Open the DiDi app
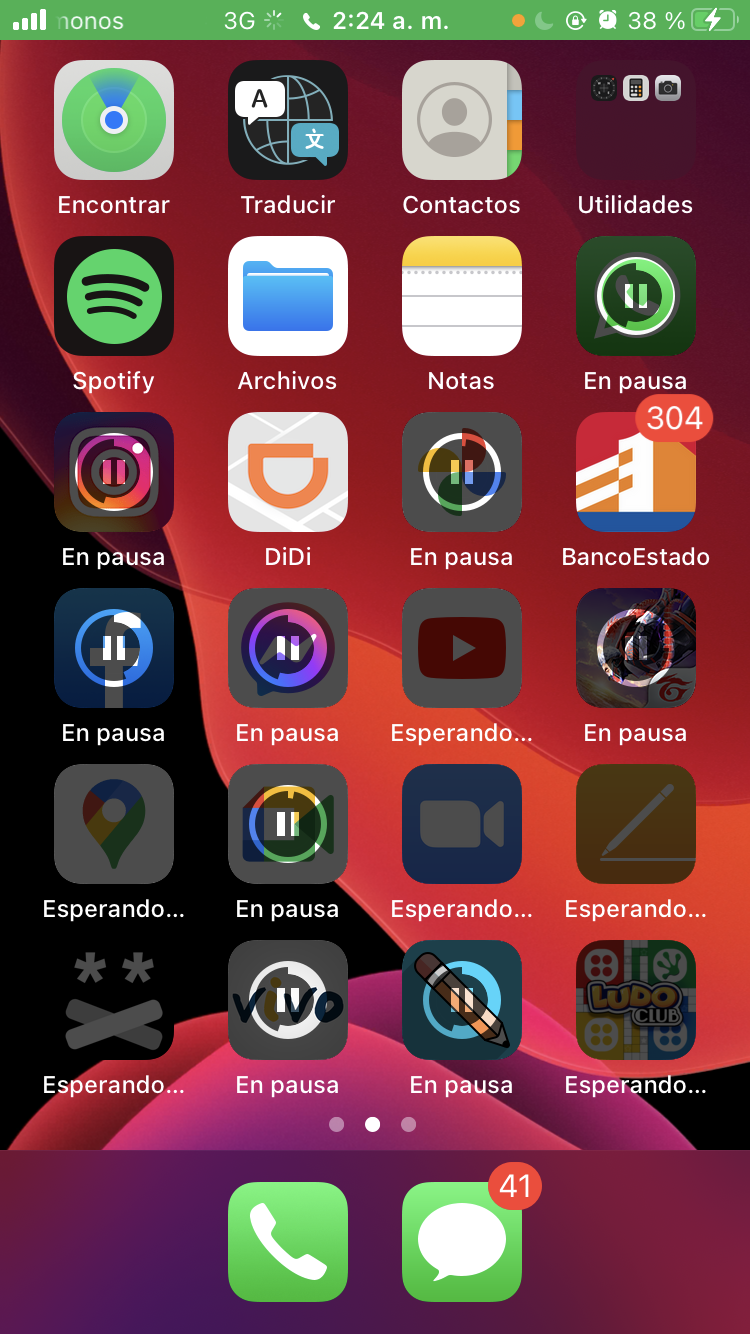Viewport: 750px width, 1334px height. (x=288, y=472)
